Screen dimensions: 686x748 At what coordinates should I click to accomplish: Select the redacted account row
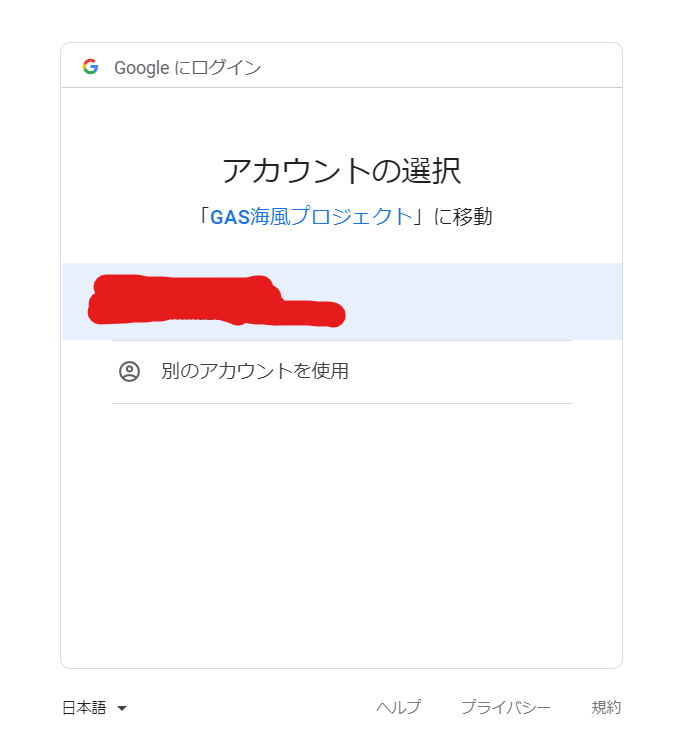[x=340, y=301]
